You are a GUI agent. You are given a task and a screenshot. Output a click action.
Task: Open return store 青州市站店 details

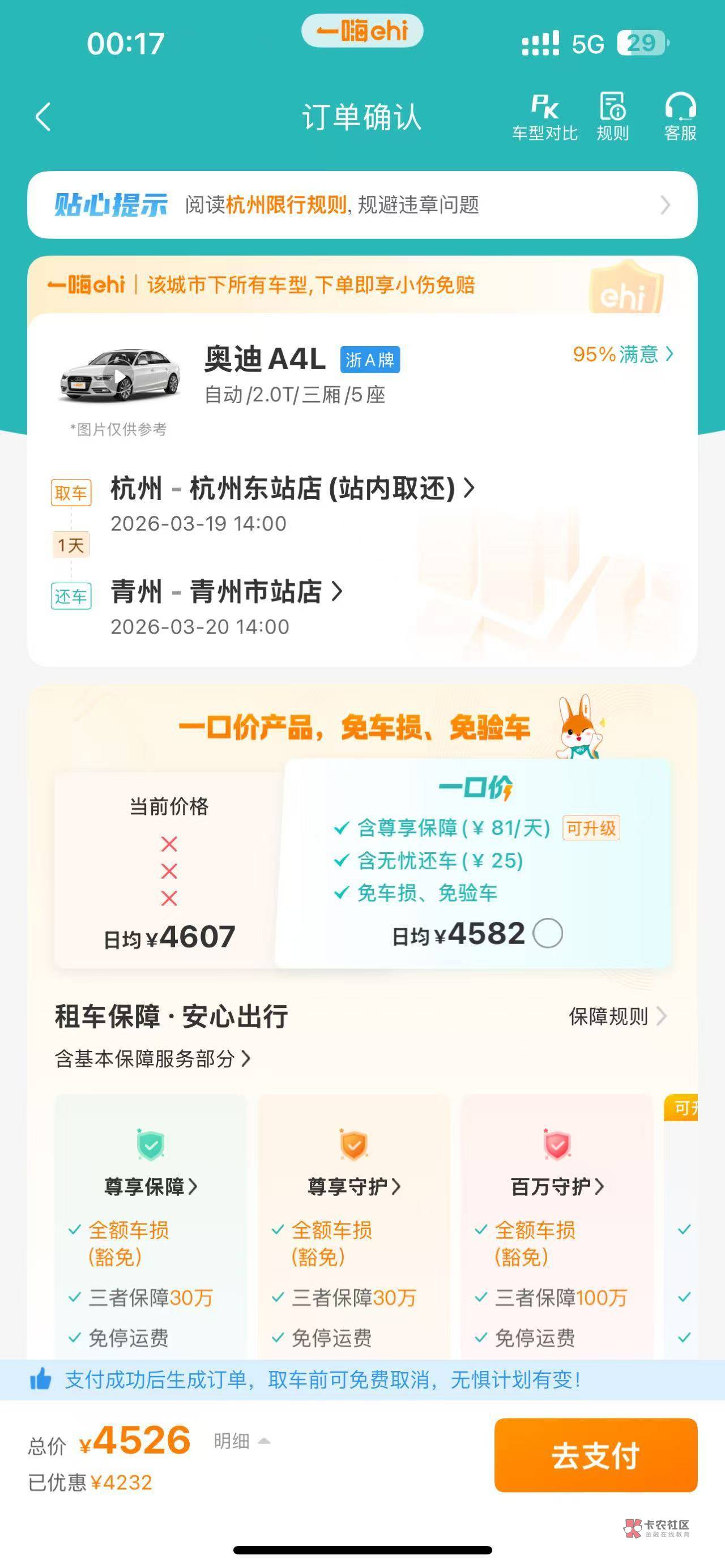point(227,592)
